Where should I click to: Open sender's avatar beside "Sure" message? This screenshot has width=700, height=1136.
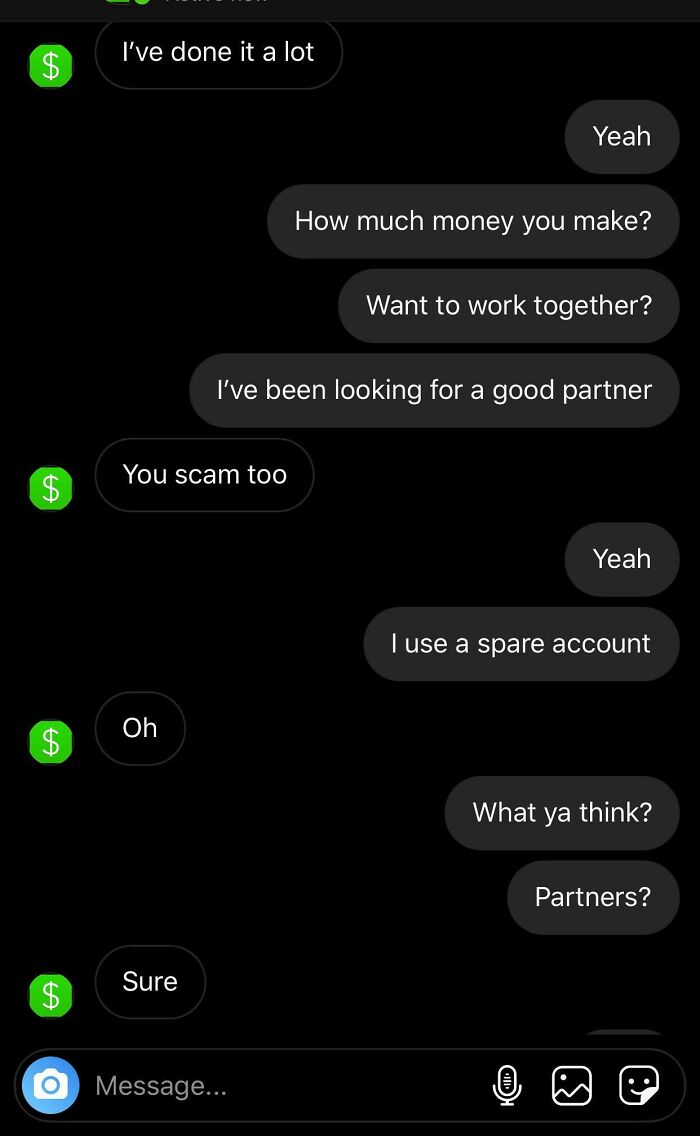tap(51, 995)
